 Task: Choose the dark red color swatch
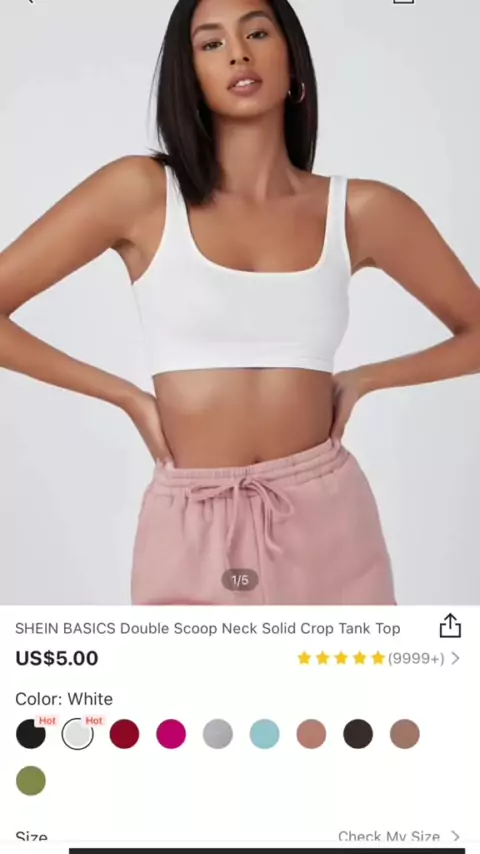(124, 734)
